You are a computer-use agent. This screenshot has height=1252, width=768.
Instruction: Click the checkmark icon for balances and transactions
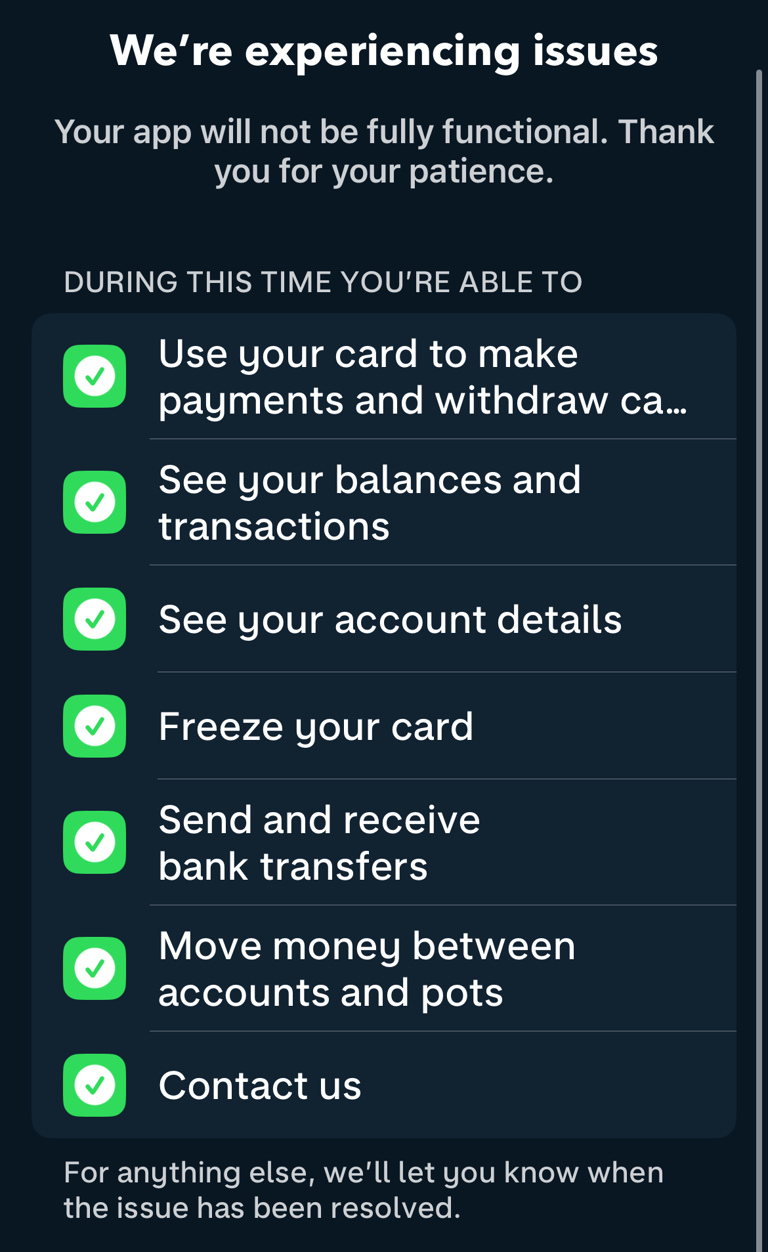pyautogui.click(x=94, y=502)
